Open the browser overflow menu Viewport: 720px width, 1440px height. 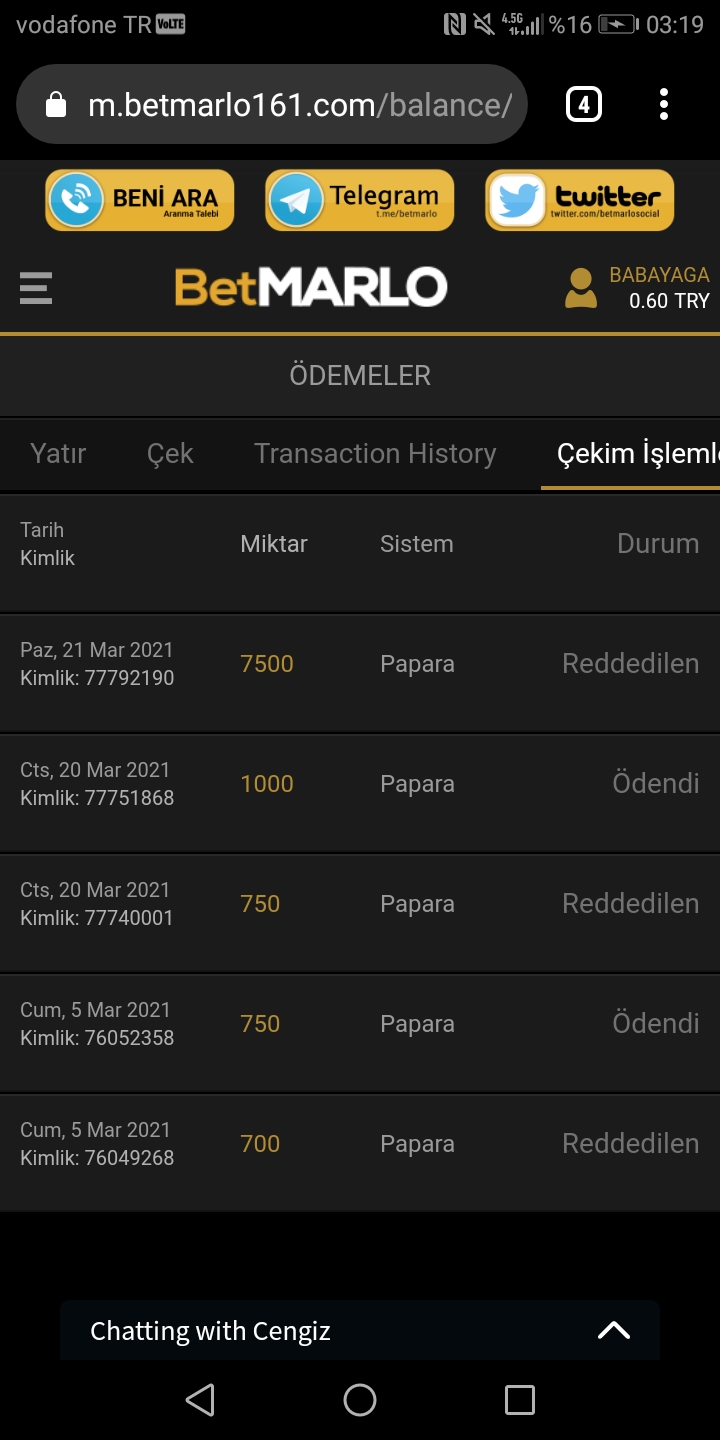pos(664,104)
